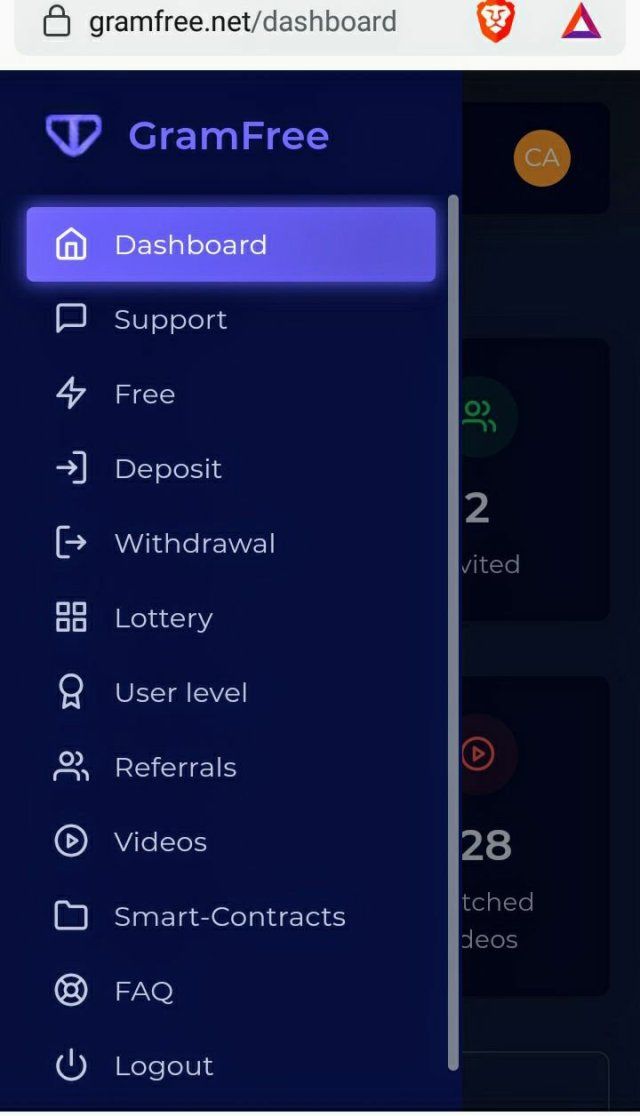Image resolution: width=640 pixels, height=1116 pixels.
Task: Go to the Lottery section
Action: pyautogui.click(x=231, y=618)
